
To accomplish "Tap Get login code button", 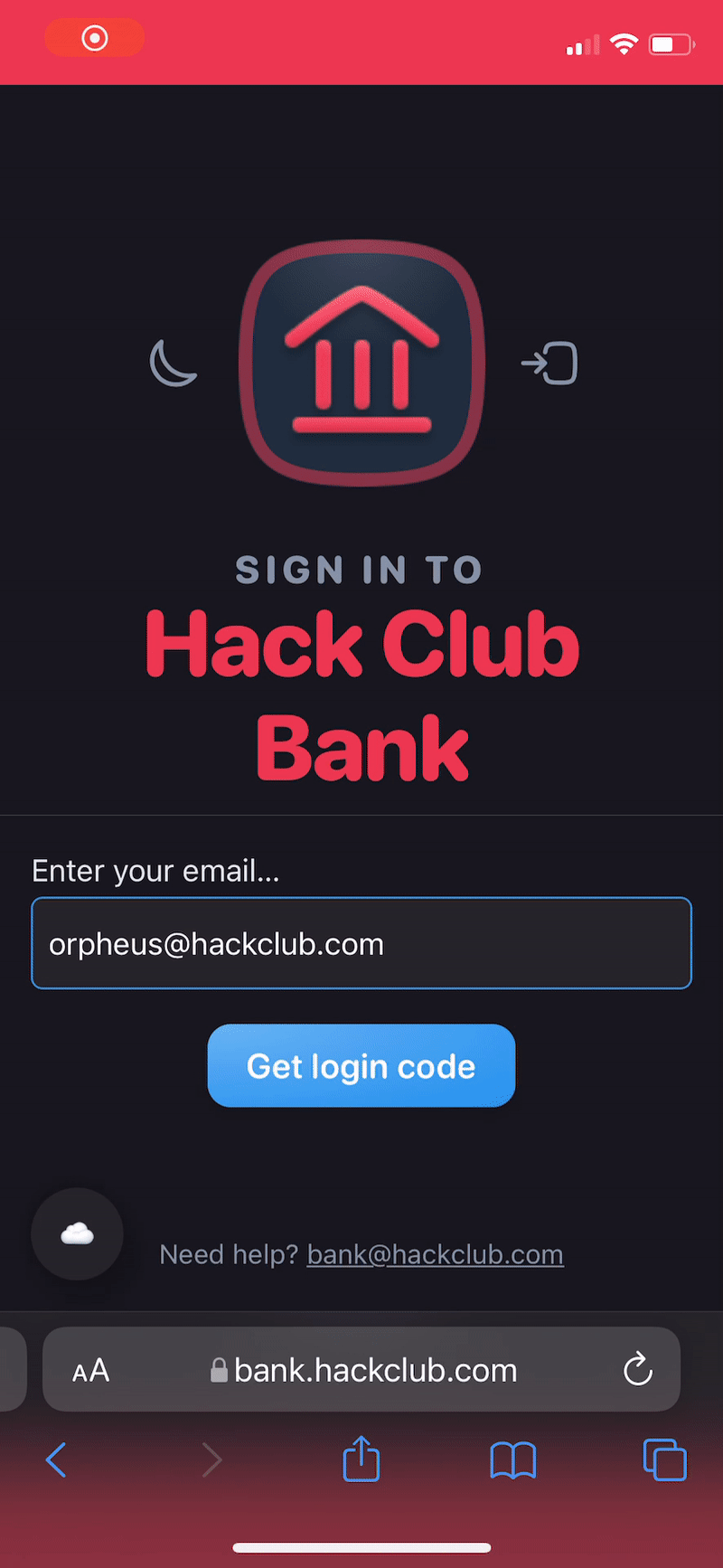I will coord(361,1066).
